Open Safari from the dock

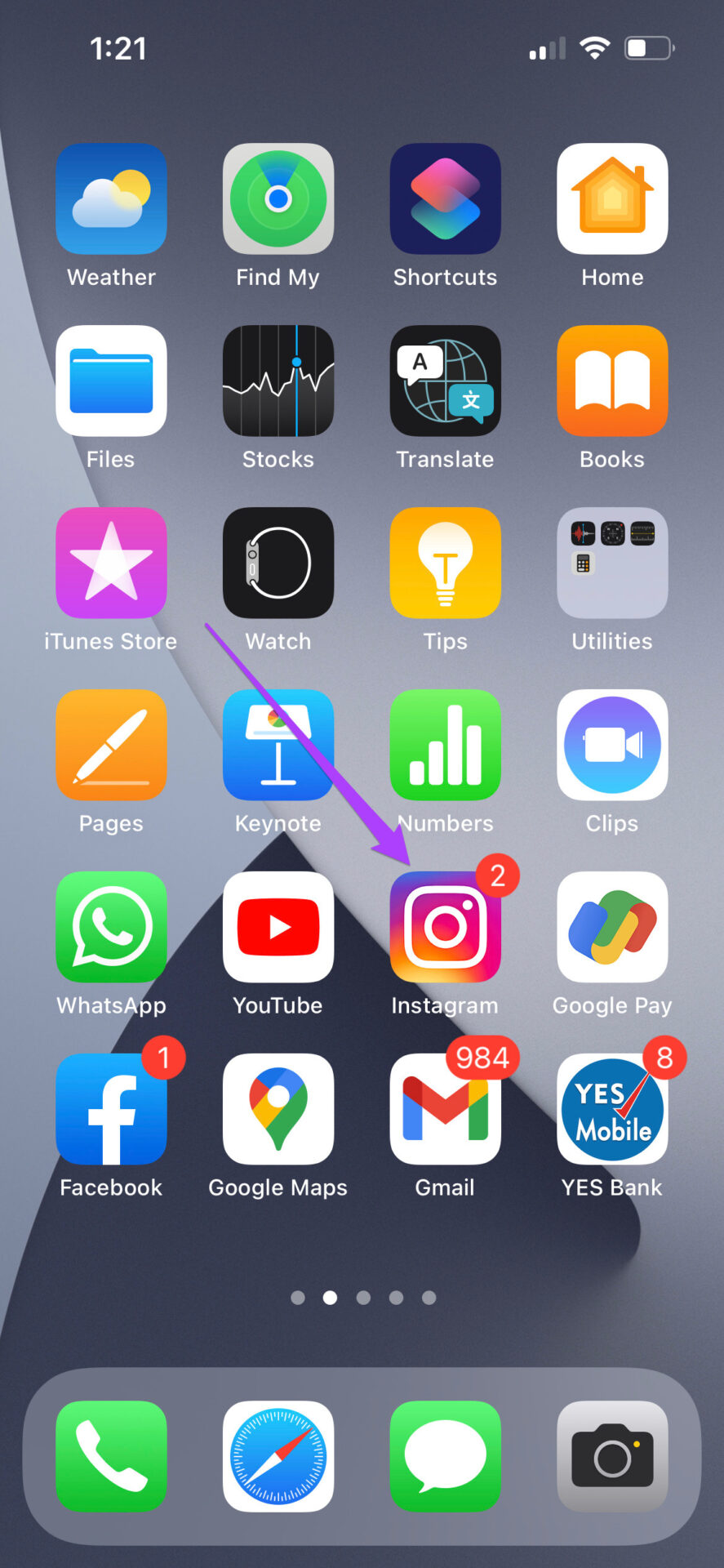coord(278,1456)
